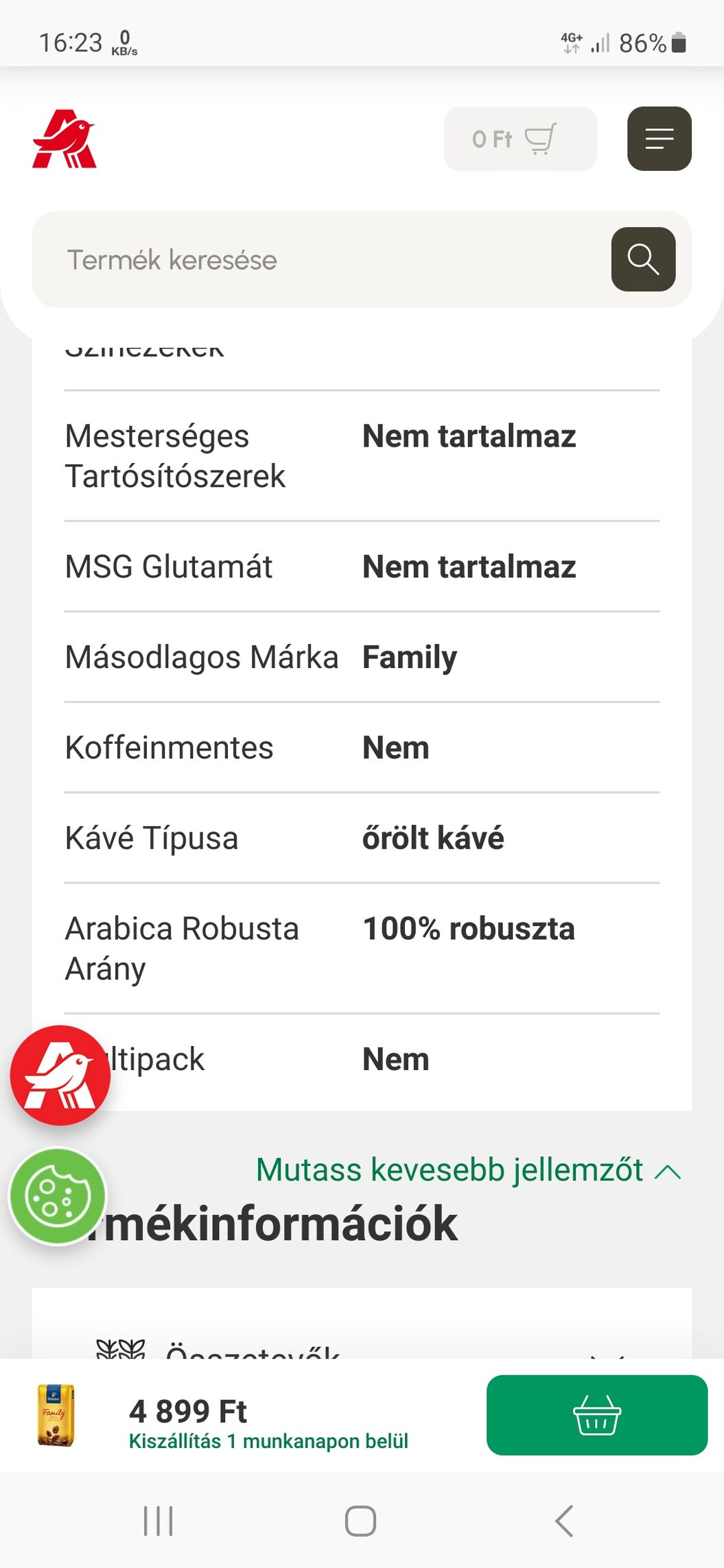The width and height of the screenshot is (724, 1568).
Task: Collapse with Mutass kevesebb jellemzőt
Action: [469, 1169]
